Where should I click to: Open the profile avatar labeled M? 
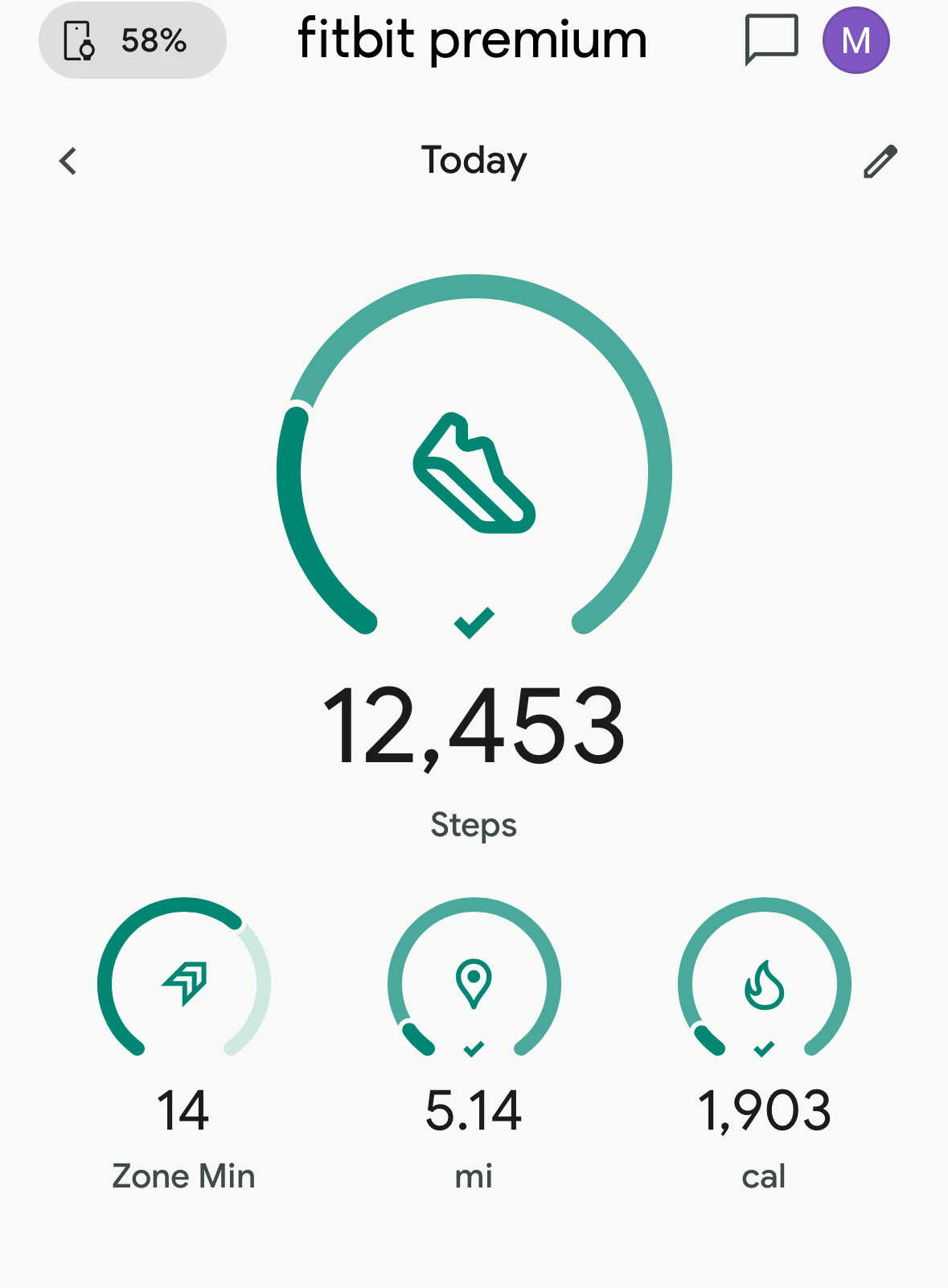coord(856,40)
